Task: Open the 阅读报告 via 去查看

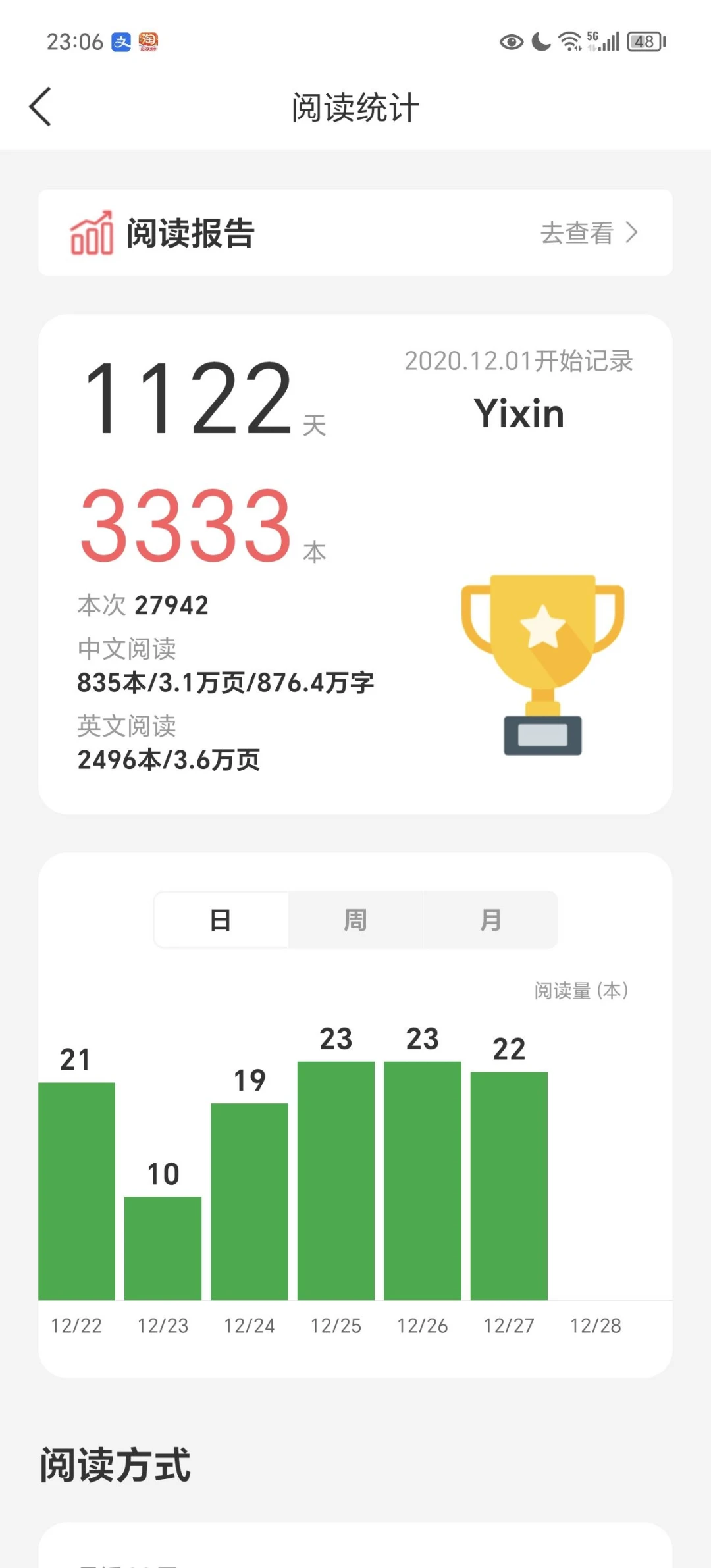Action: click(x=588, y=232)
